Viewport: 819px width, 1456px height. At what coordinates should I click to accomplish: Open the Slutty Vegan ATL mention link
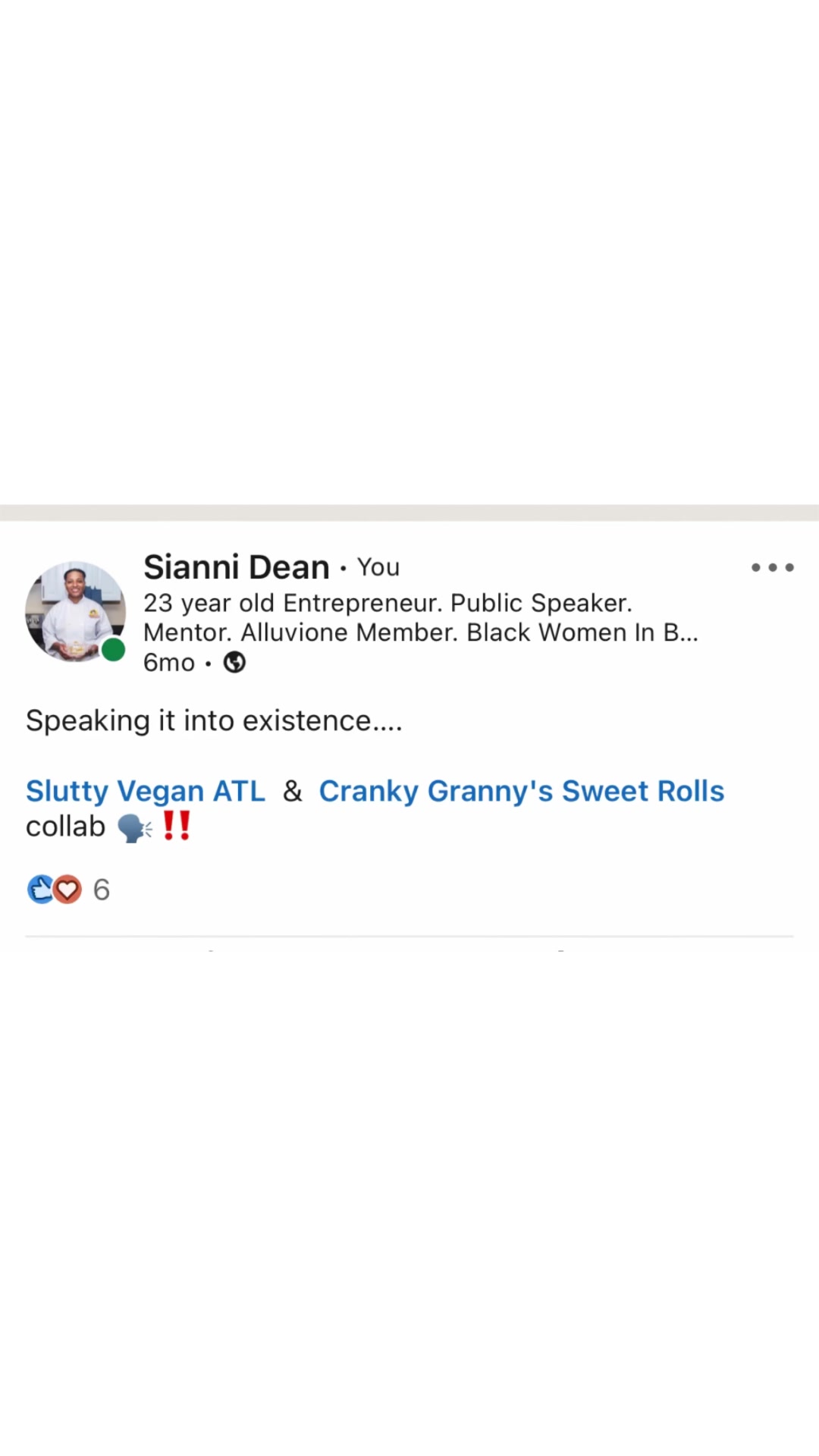pos(146,791)
